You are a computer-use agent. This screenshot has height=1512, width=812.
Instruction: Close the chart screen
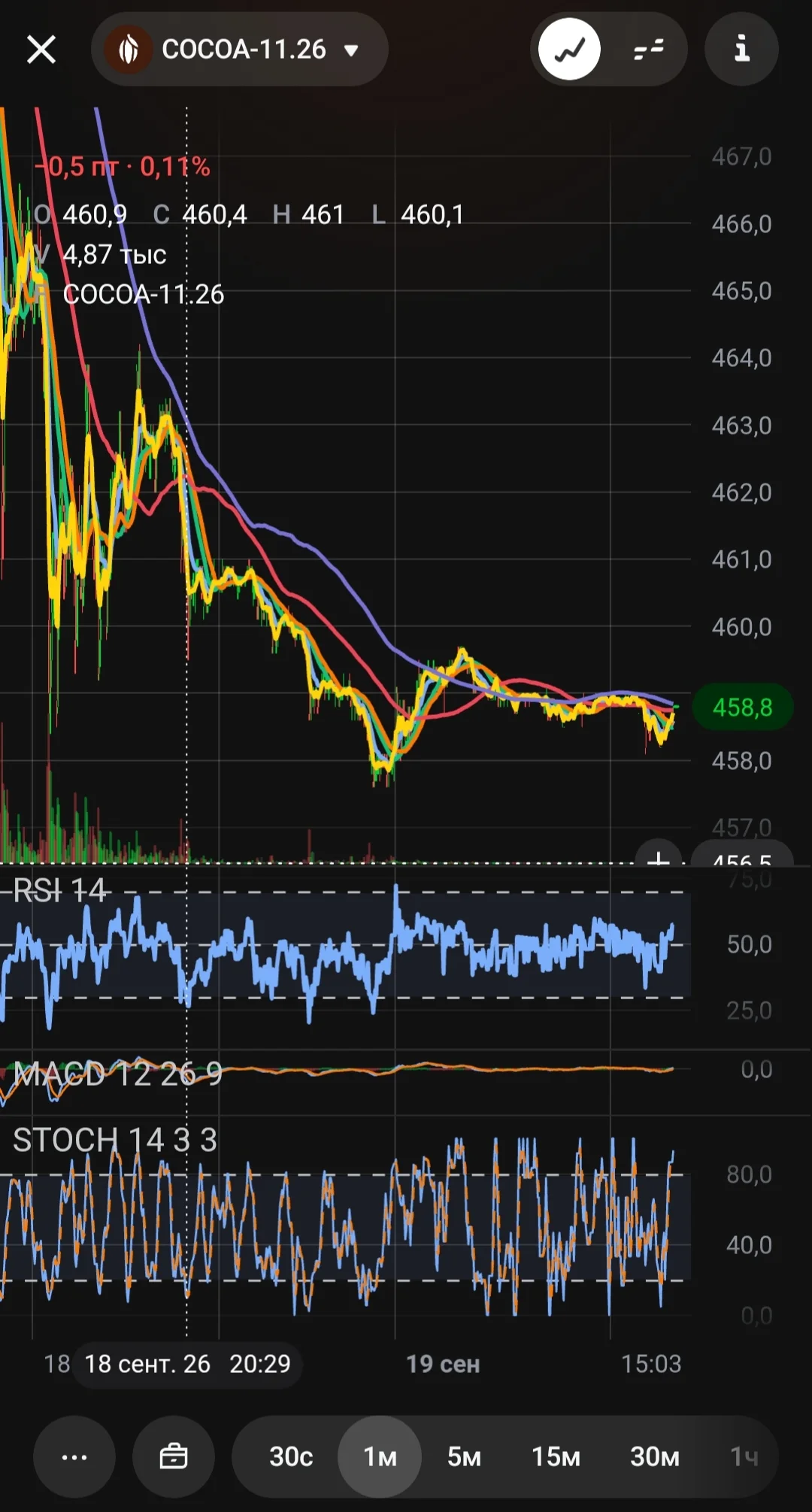pos(41,50)
